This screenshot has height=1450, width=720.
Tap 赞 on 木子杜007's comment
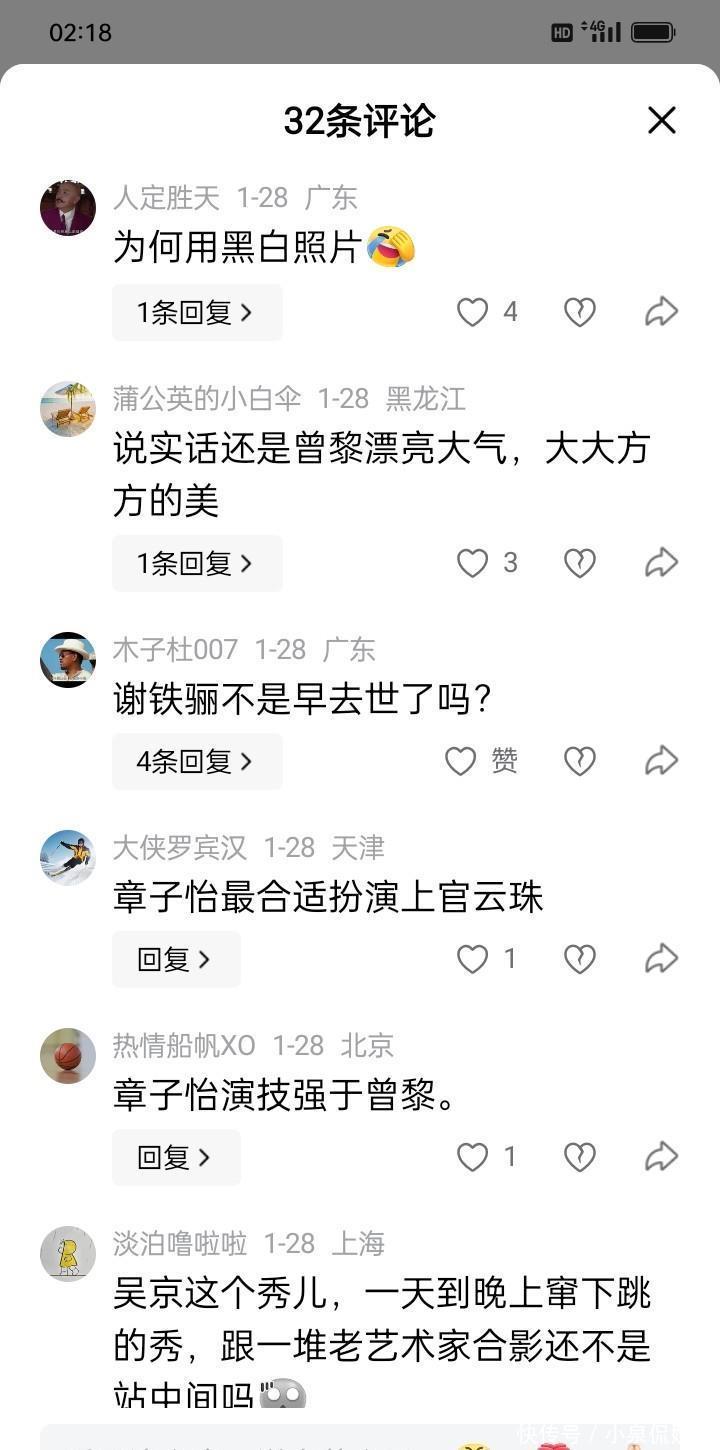tap(481, 761)
